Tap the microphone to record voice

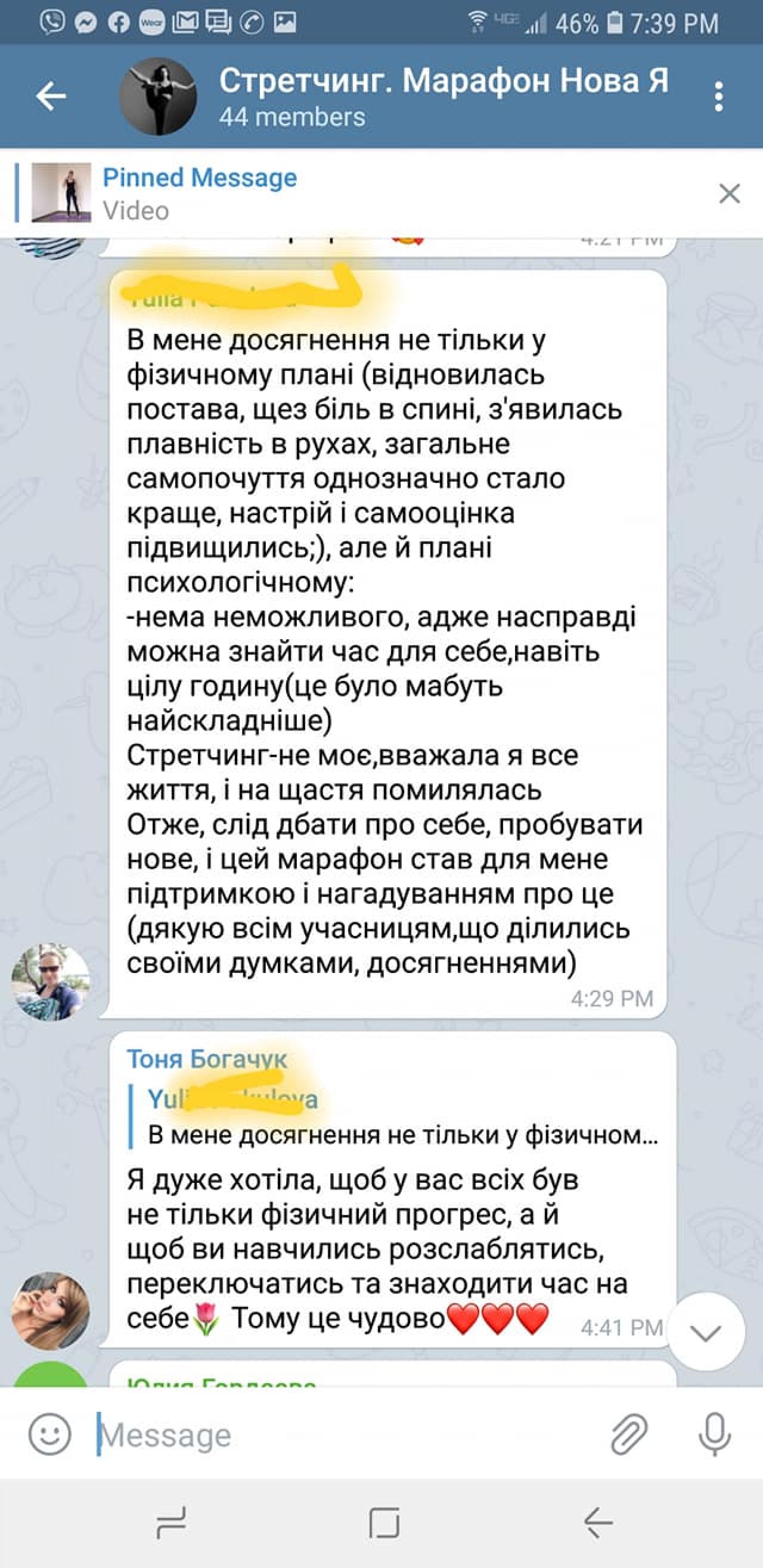(x=715, y=1434)
